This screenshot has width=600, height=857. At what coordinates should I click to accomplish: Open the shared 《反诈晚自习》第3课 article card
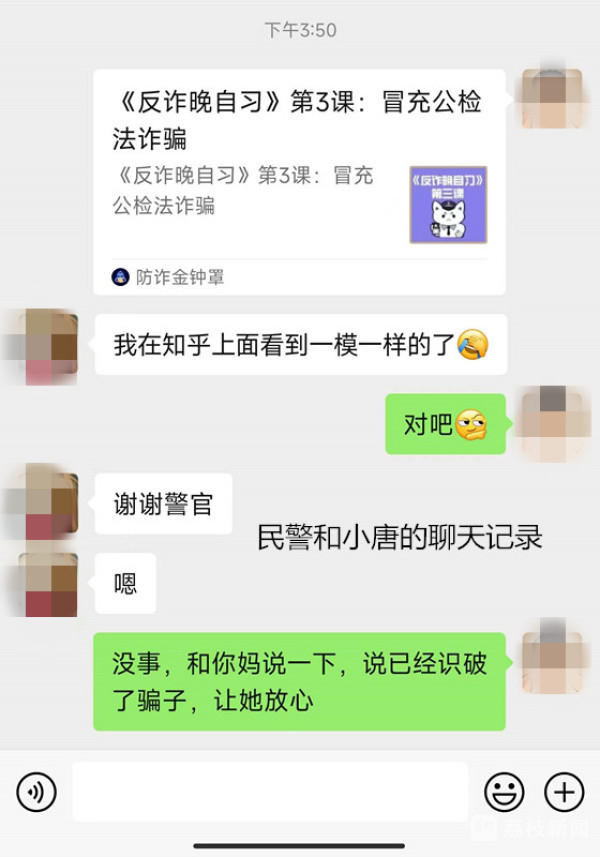pyautogui.click(x=298, y=181)
